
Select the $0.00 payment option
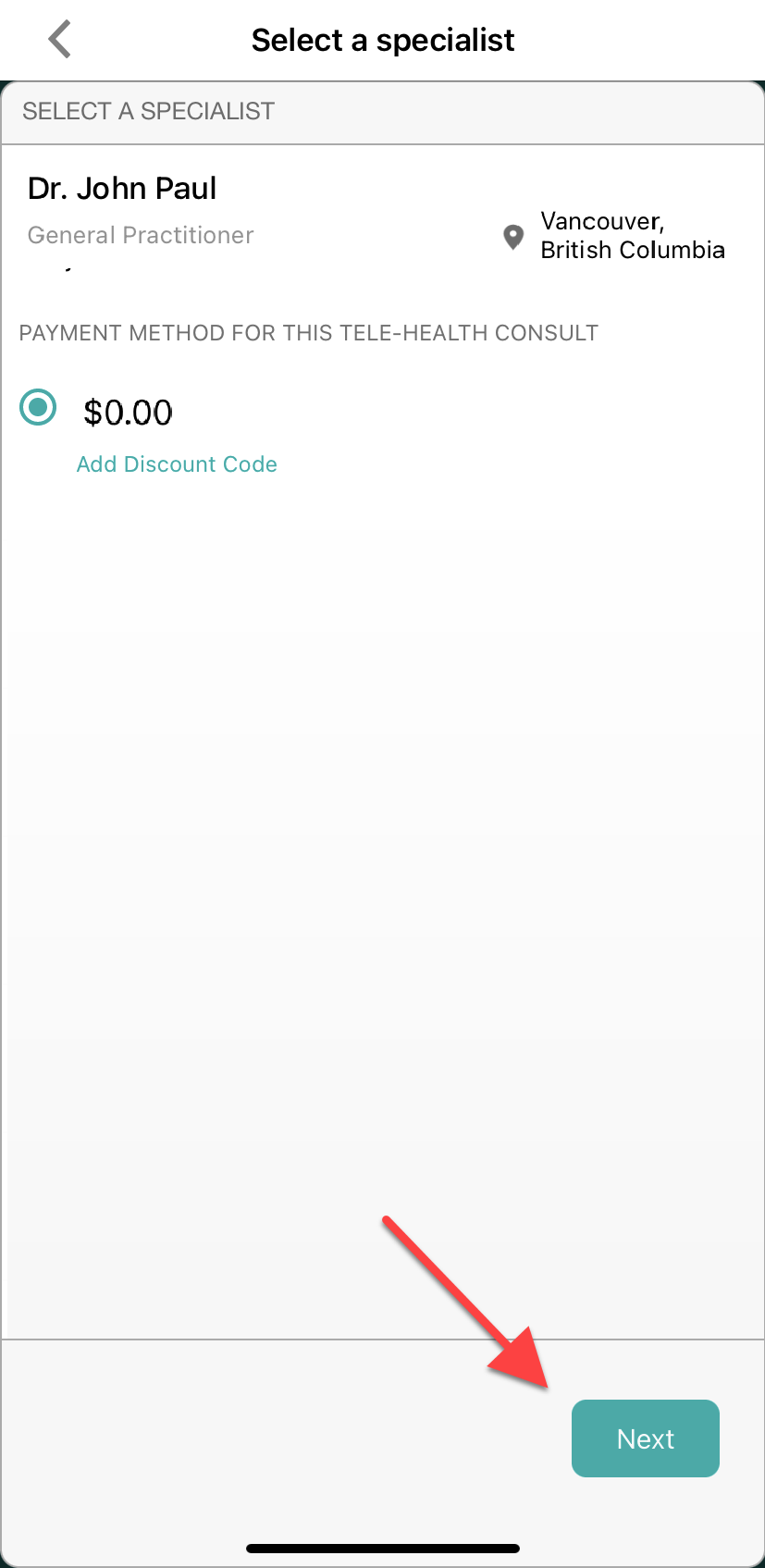[39, 407]
